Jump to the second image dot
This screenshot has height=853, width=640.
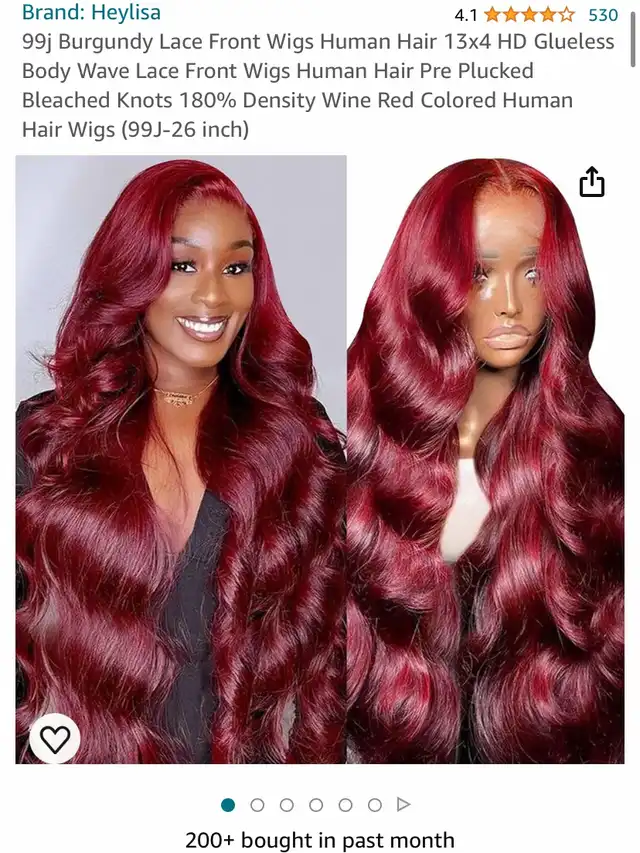pyautogui.click(x=257, y=805)
